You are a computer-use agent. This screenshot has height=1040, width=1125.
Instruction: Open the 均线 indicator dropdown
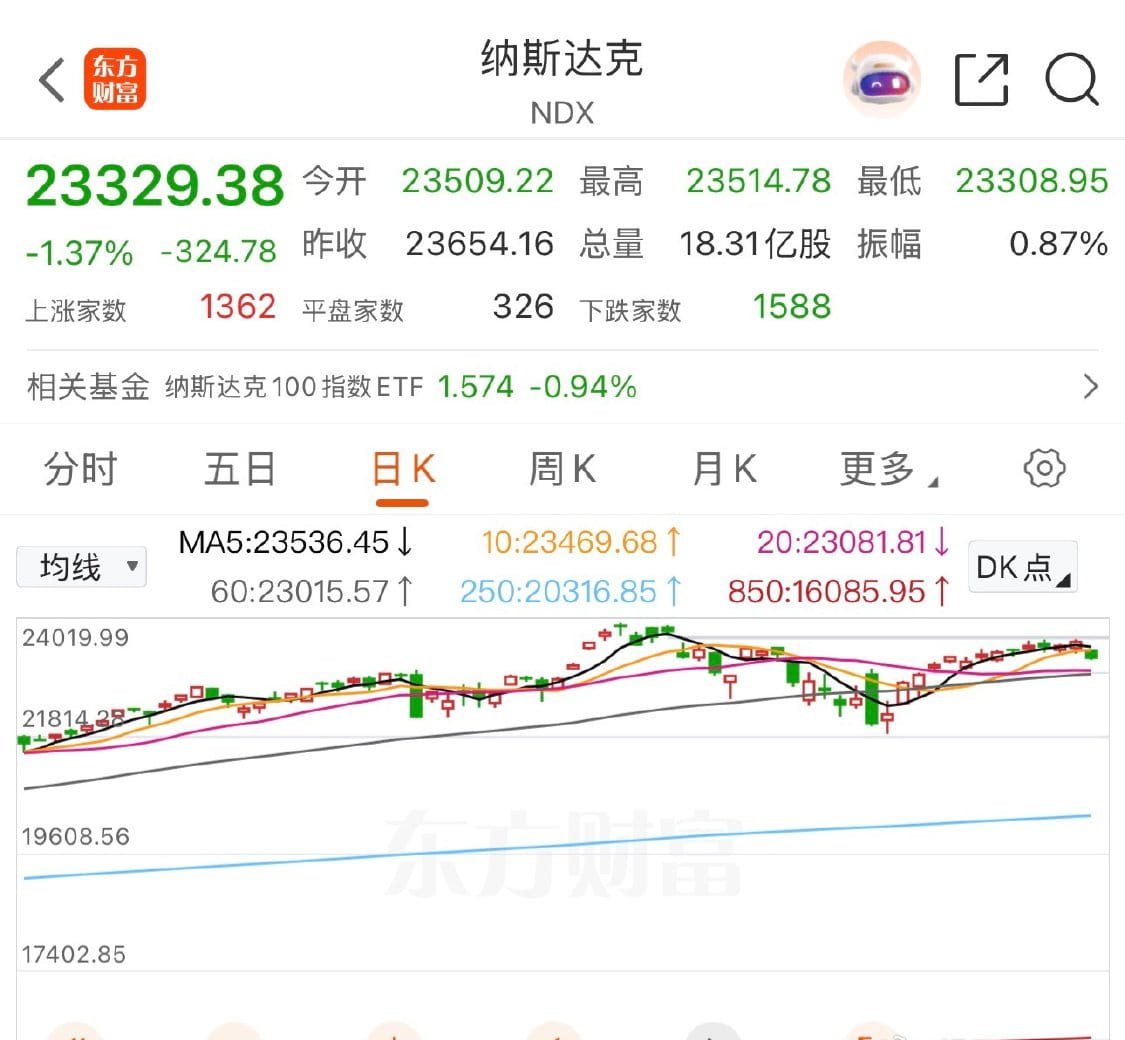(82, 568)
